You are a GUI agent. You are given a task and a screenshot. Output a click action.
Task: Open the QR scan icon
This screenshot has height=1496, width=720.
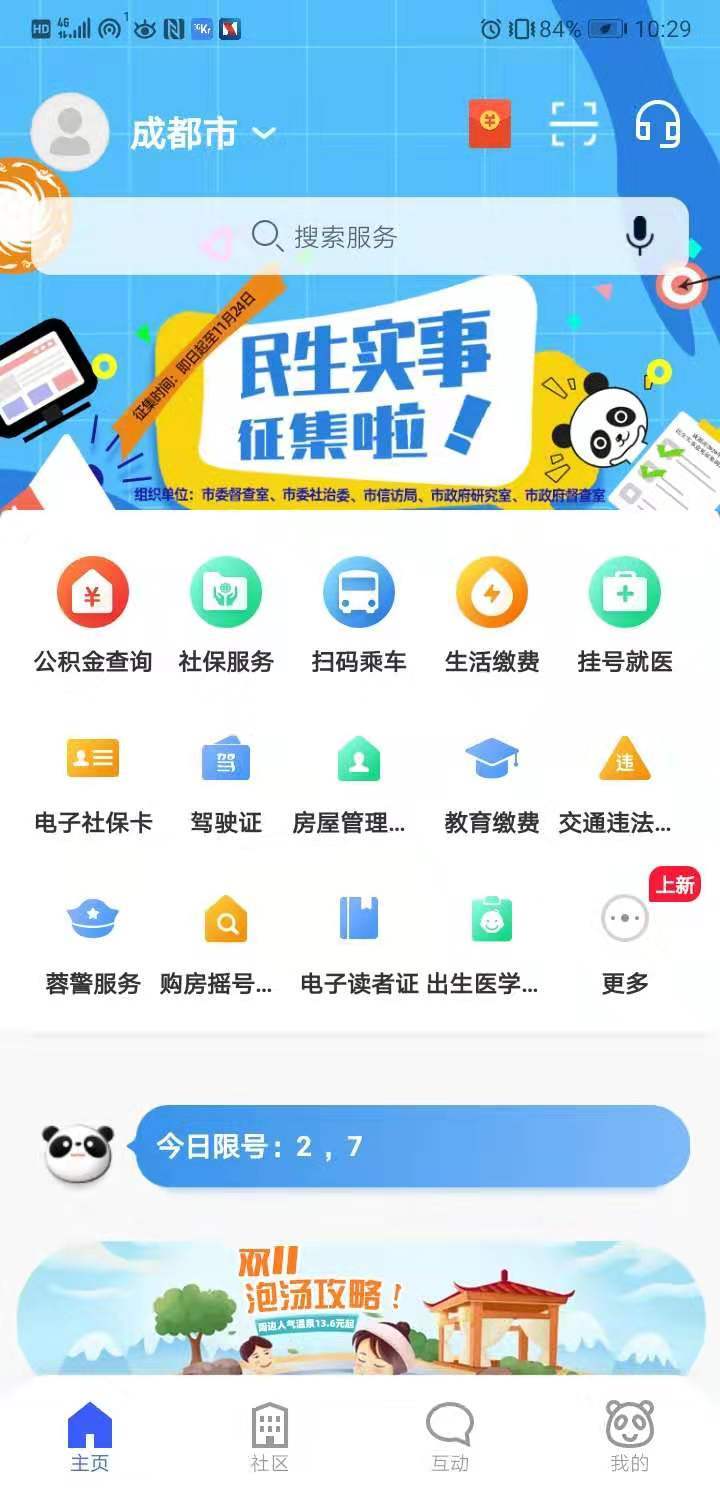[x=574, y=125]
